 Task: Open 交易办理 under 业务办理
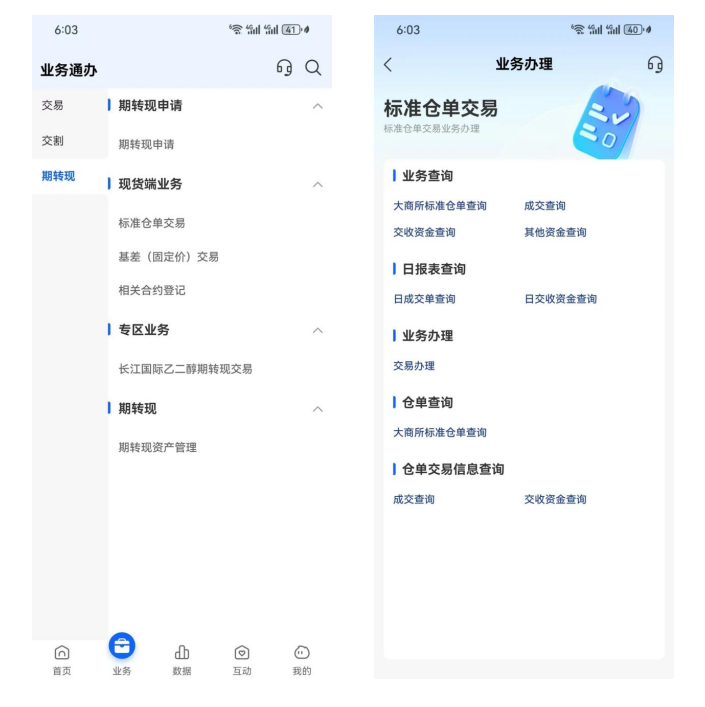[414, 366]
